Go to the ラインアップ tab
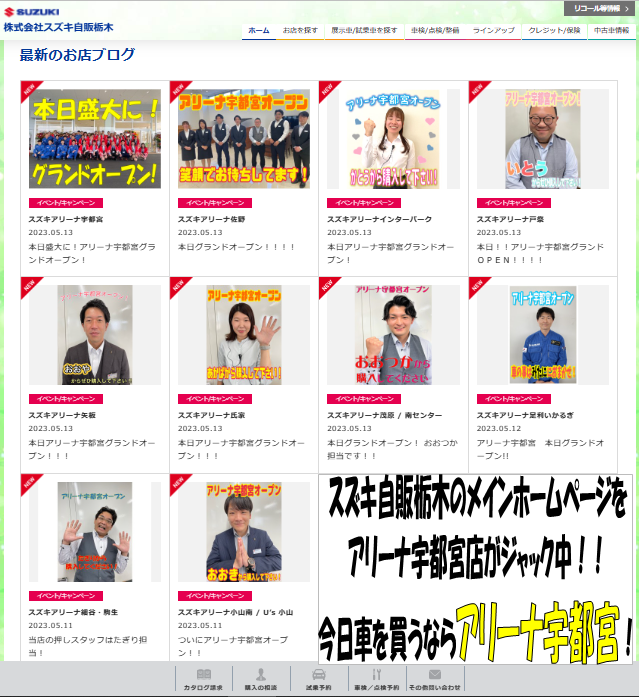The height and width of the screenshot is (697, 639). (x=494, y=31)
